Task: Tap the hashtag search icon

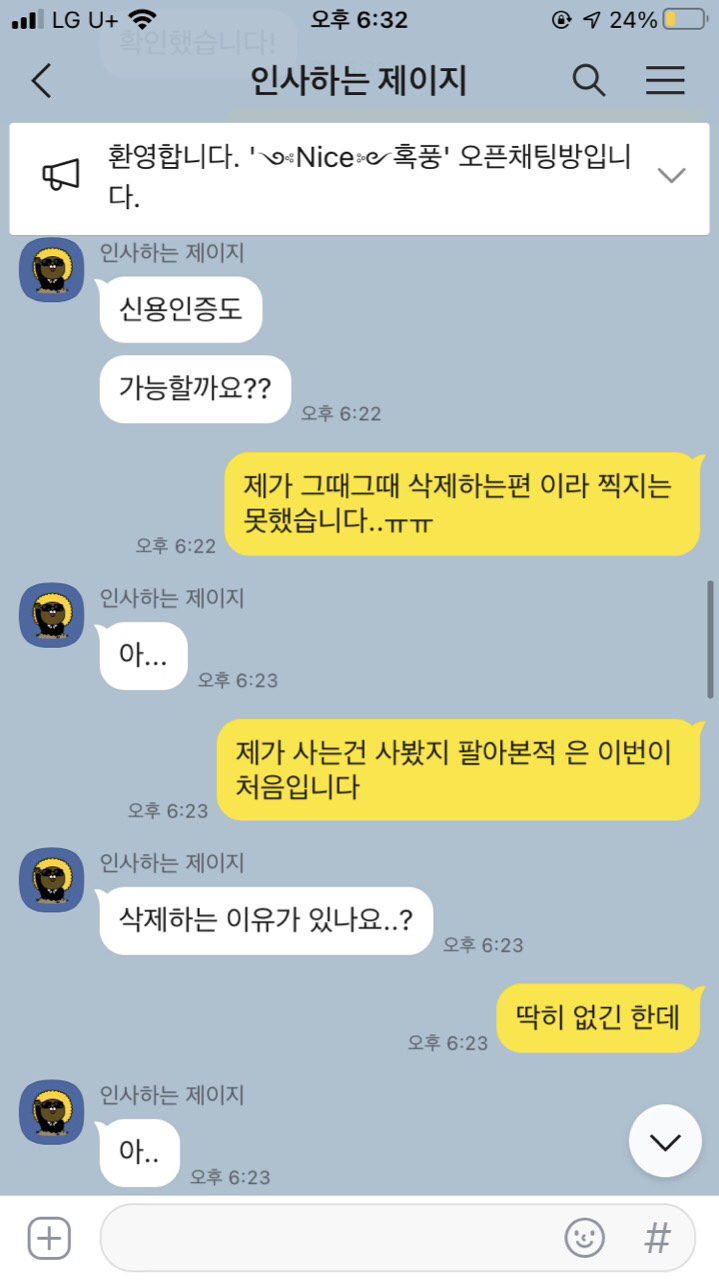Action: [657, 1238]
